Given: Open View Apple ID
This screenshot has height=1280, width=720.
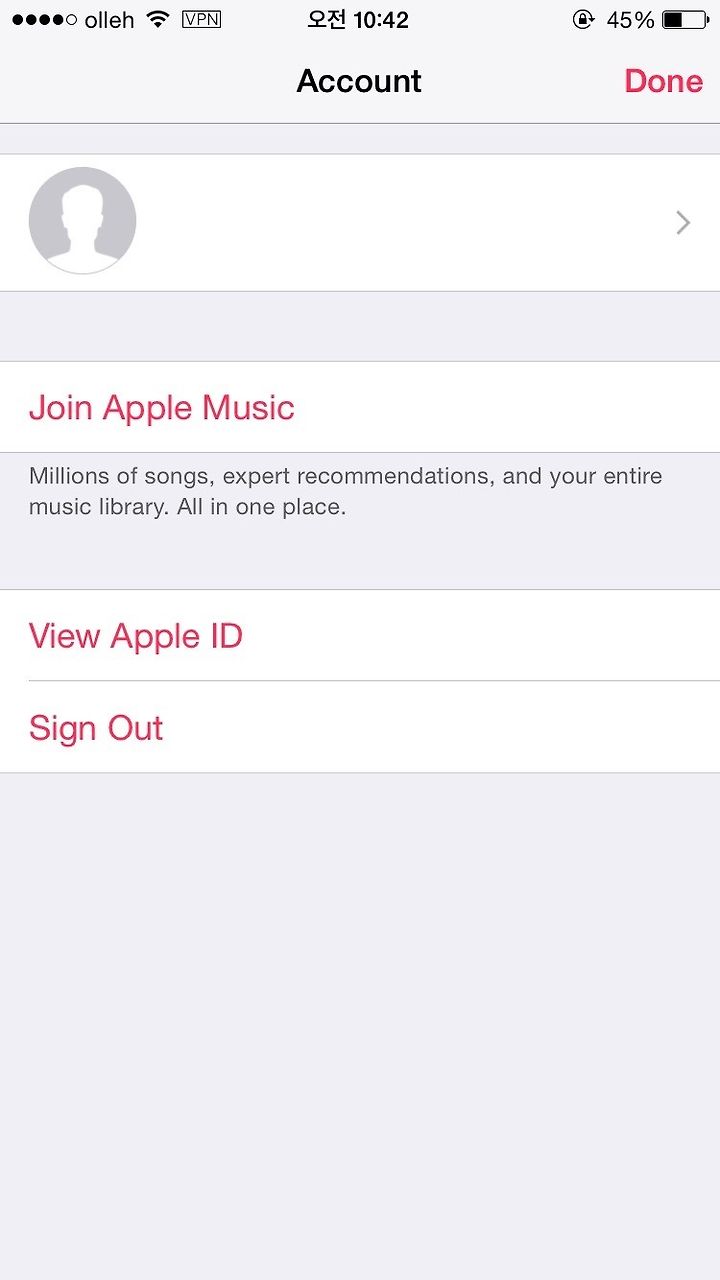Looking at the screenshot, I should [x=360, y=635].
